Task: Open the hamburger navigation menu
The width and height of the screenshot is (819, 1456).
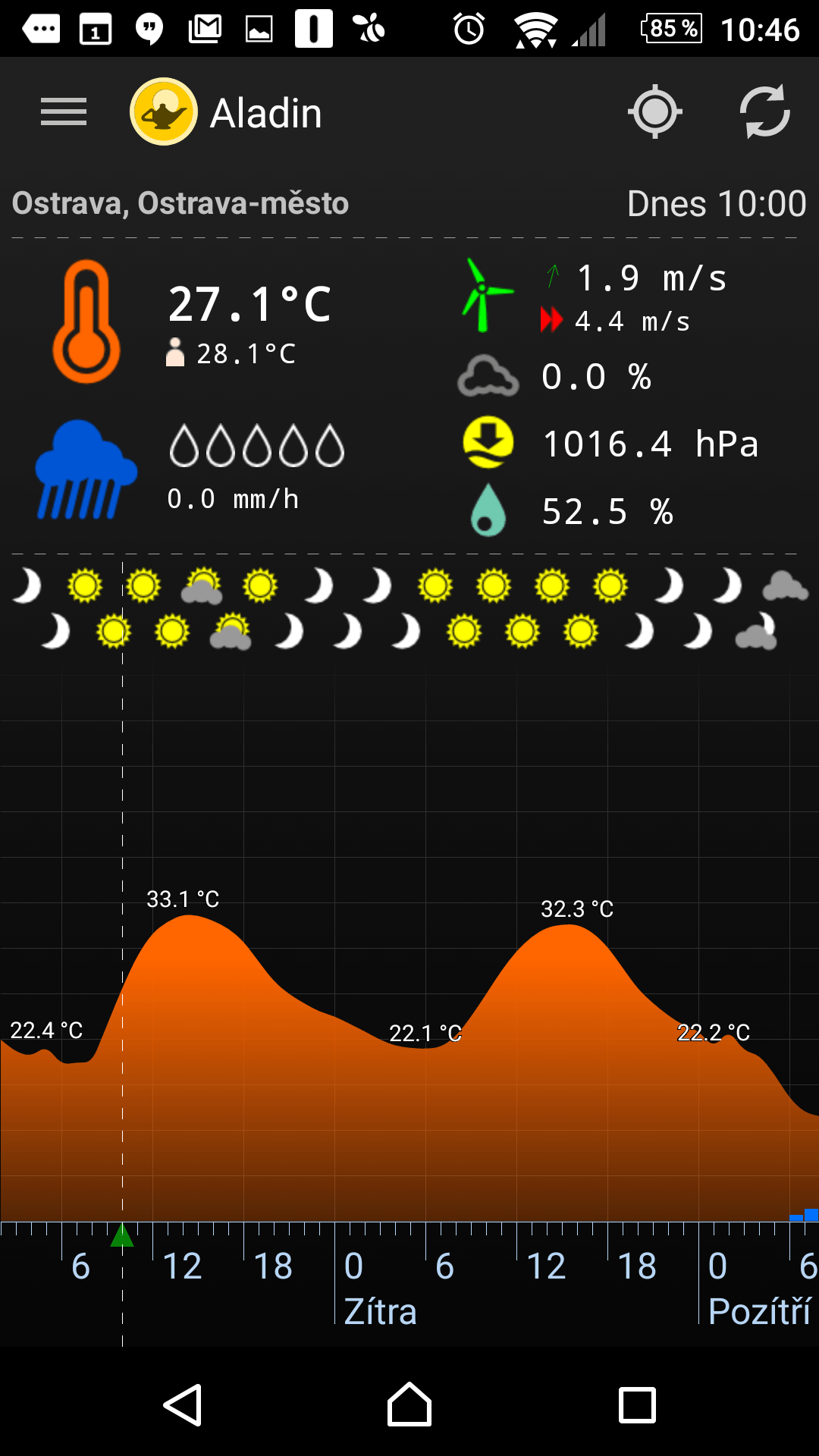Action: [x=64, y=112]
